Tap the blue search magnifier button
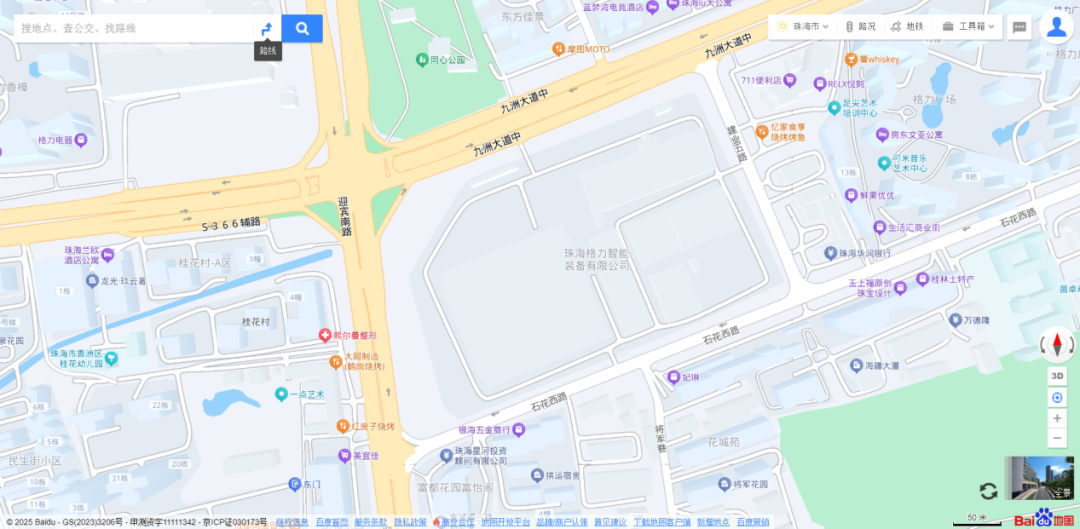1080x529 pixels. (x=302, y=28)
